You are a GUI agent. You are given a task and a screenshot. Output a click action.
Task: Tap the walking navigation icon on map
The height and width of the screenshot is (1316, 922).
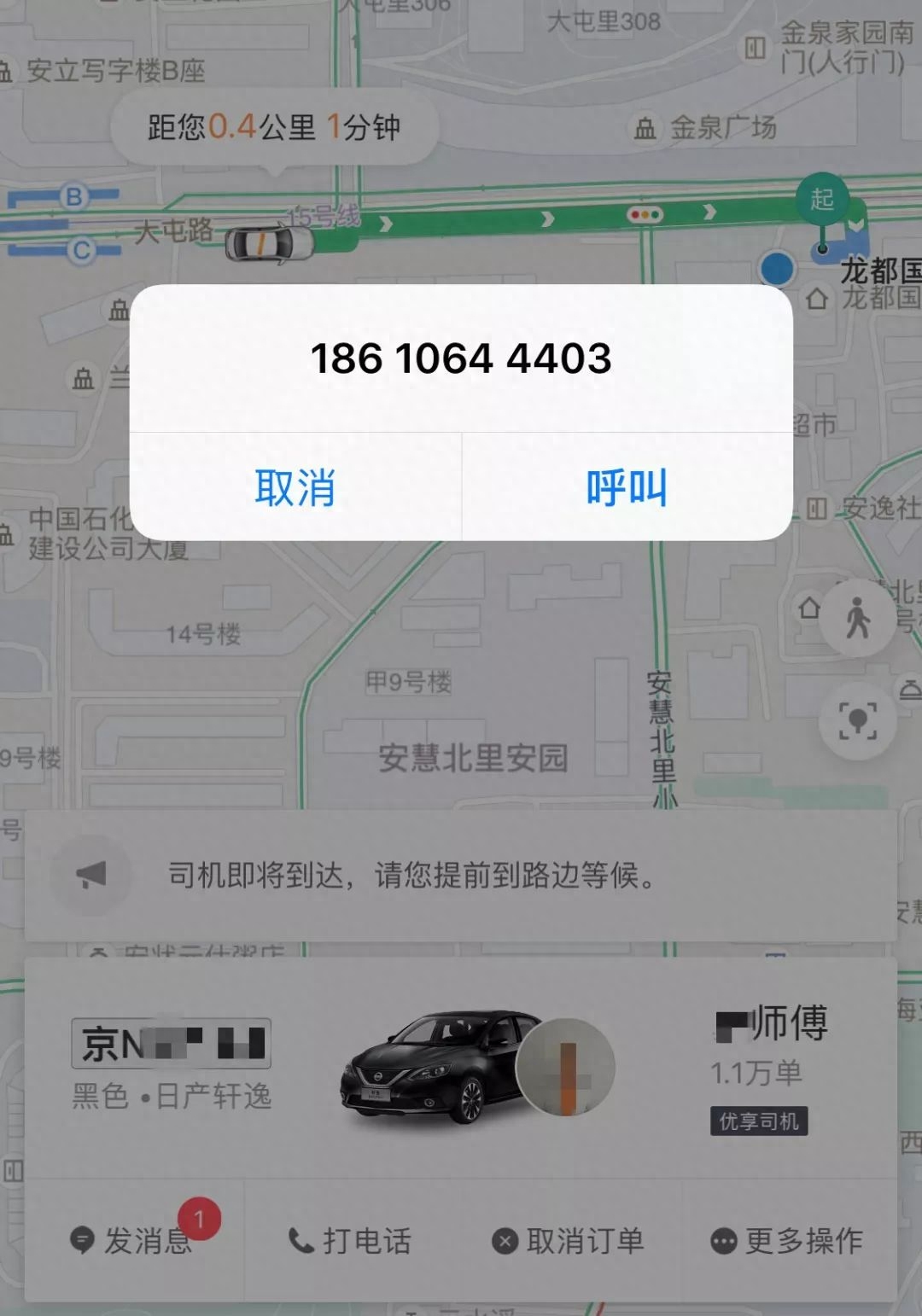857,618
